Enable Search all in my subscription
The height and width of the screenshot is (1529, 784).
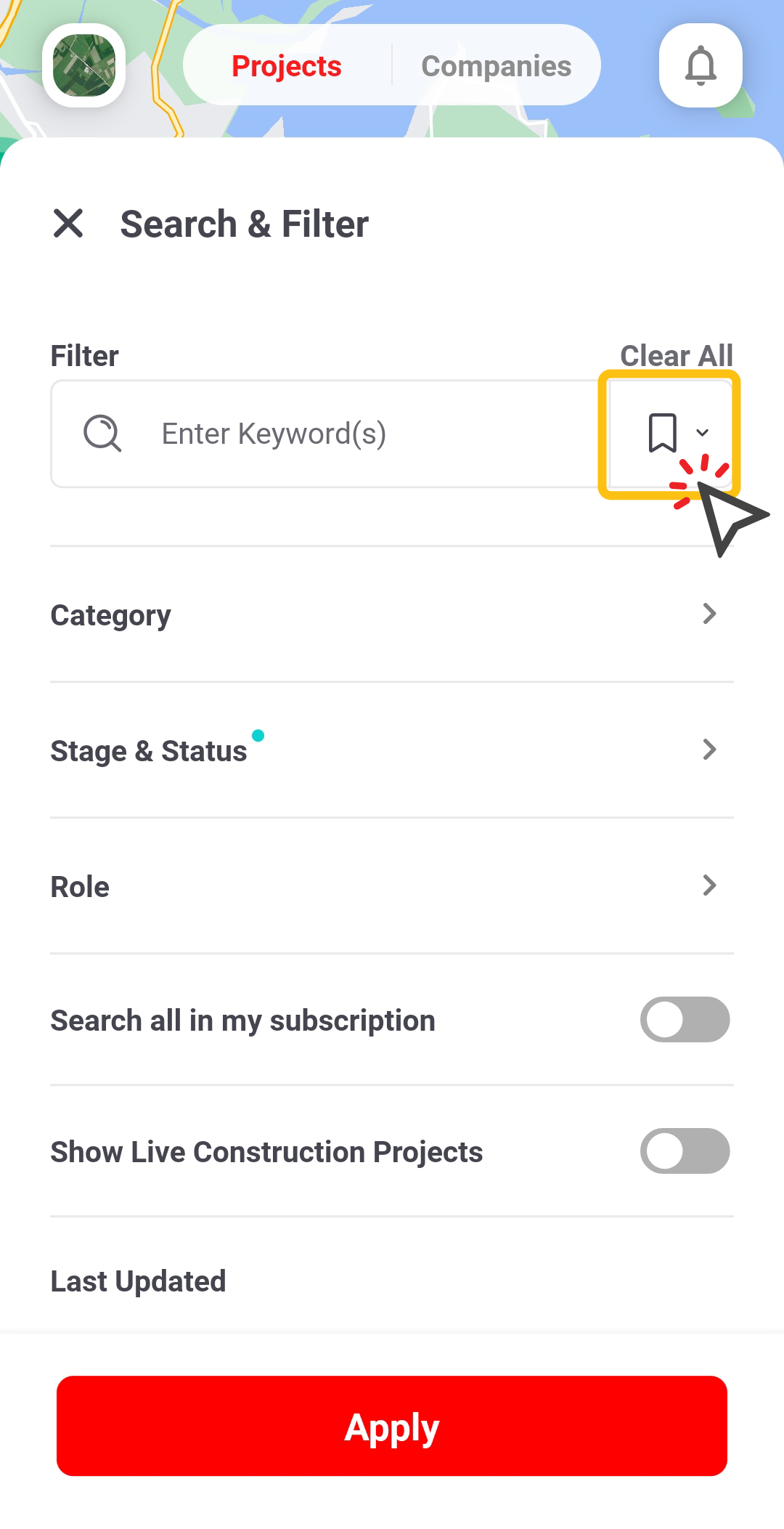(685, 1020)
